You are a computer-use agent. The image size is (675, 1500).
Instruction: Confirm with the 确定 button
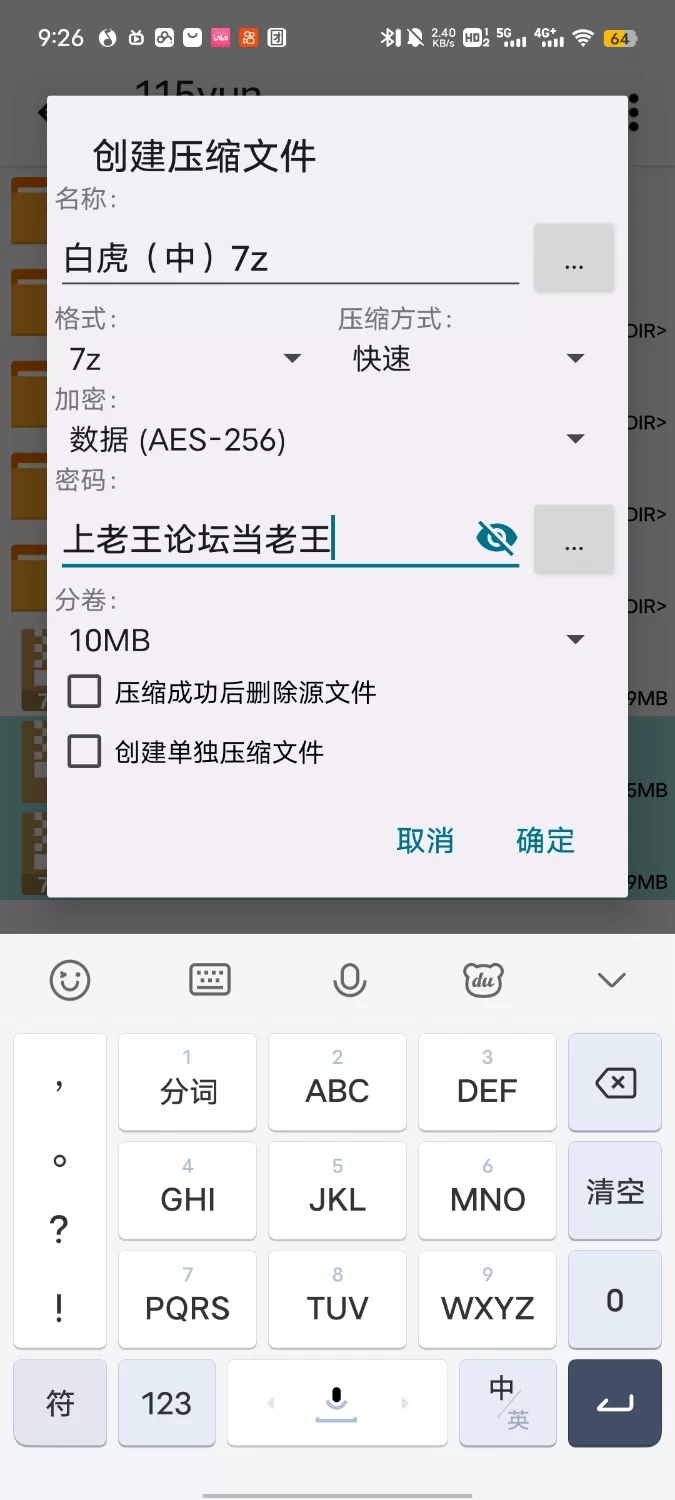coord(545,841)
